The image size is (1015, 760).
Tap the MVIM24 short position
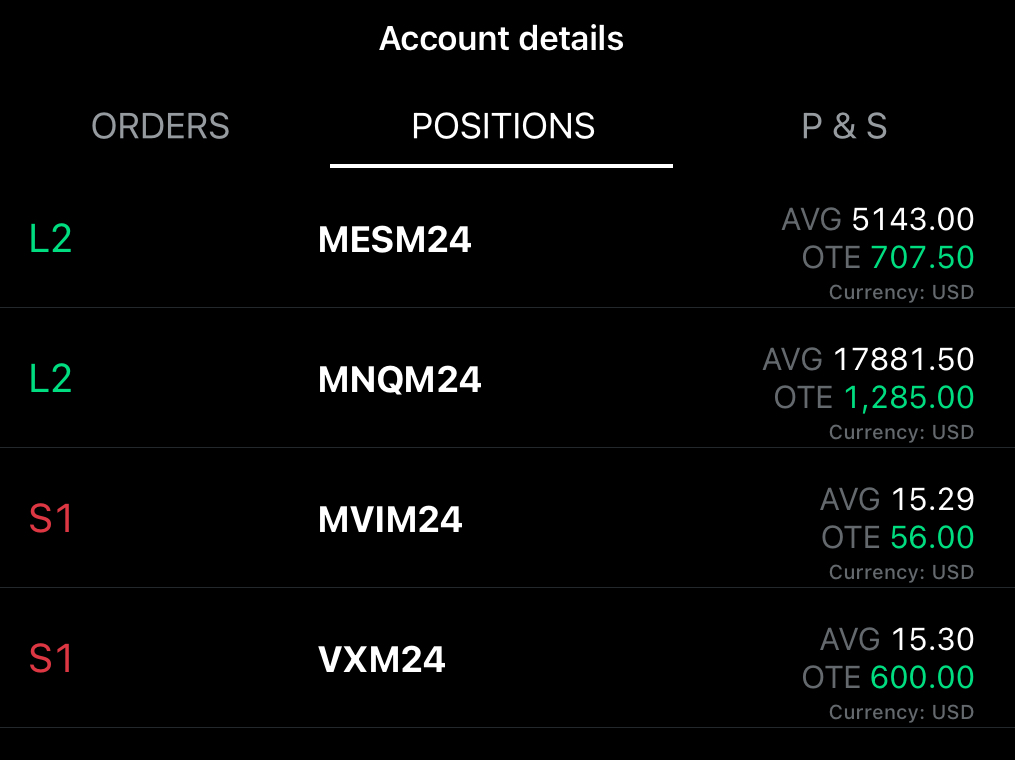click(390, 520)
